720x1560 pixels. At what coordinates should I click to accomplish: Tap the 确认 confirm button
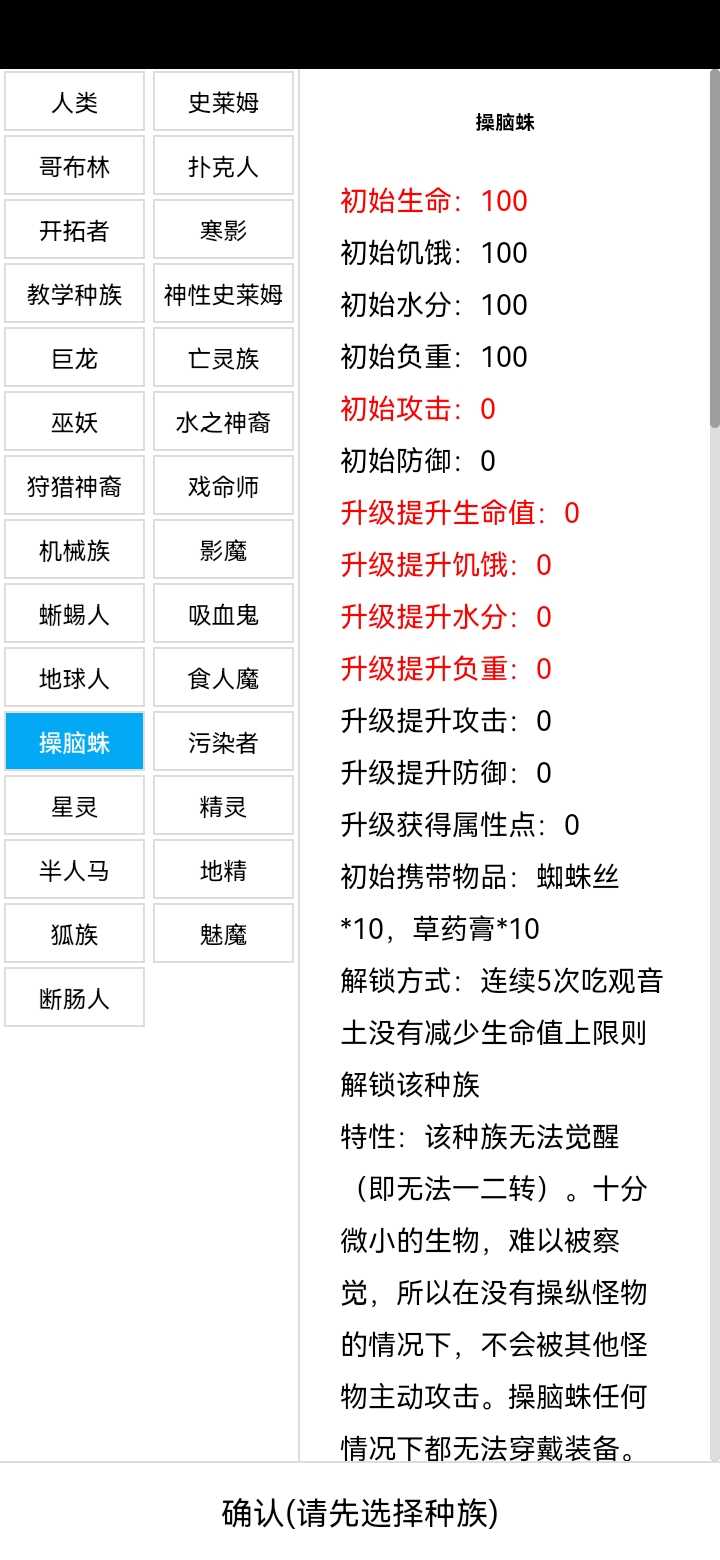point(360,1512)
